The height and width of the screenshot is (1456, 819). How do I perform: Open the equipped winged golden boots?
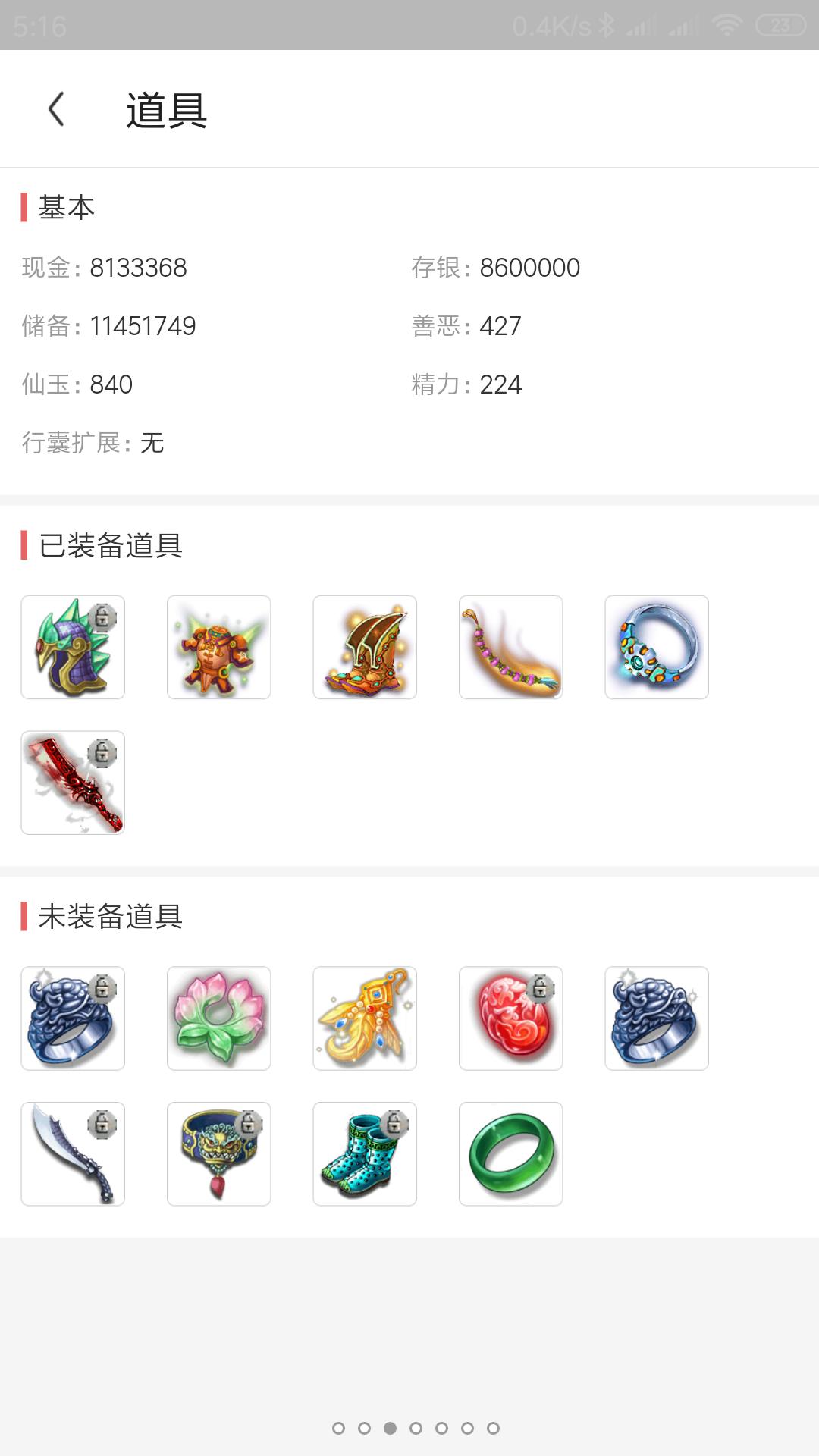tap(365, 647)
